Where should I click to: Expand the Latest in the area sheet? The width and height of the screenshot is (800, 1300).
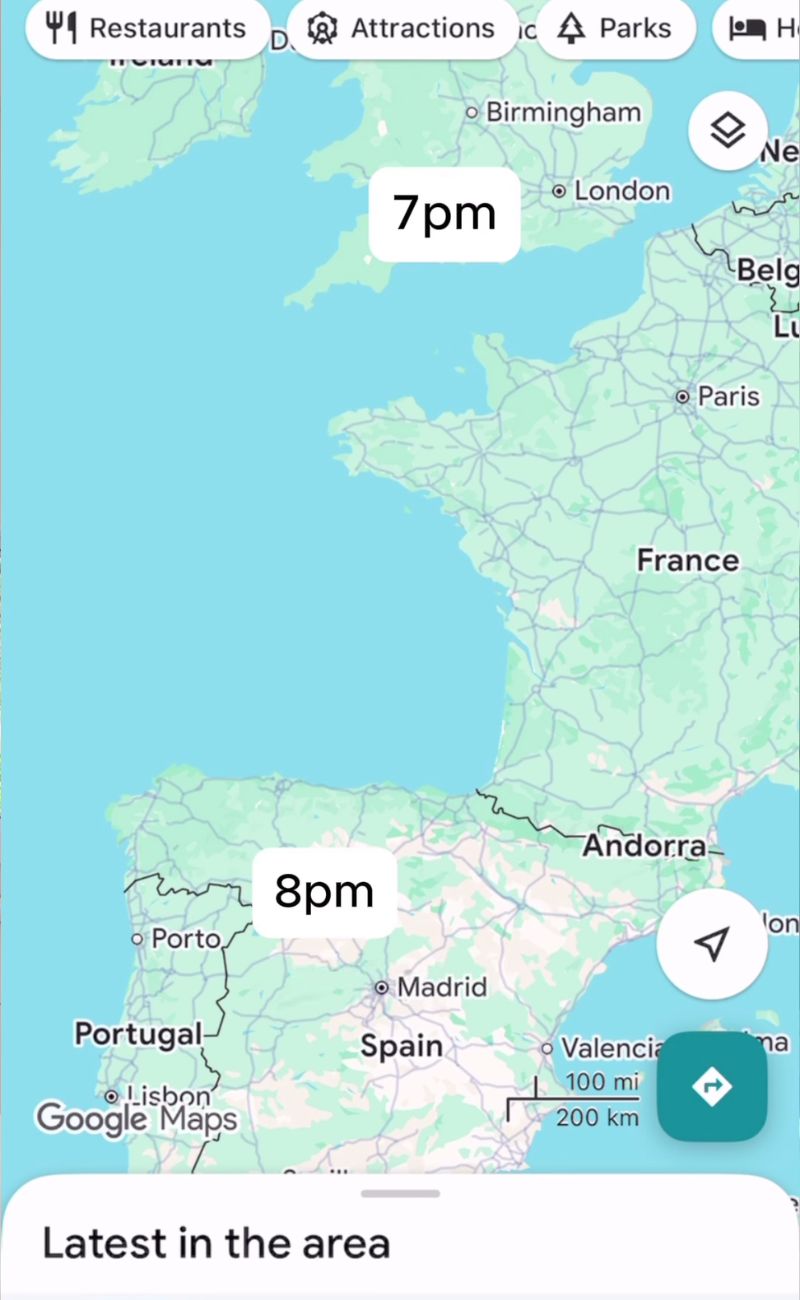click(x=400, y=1194)
